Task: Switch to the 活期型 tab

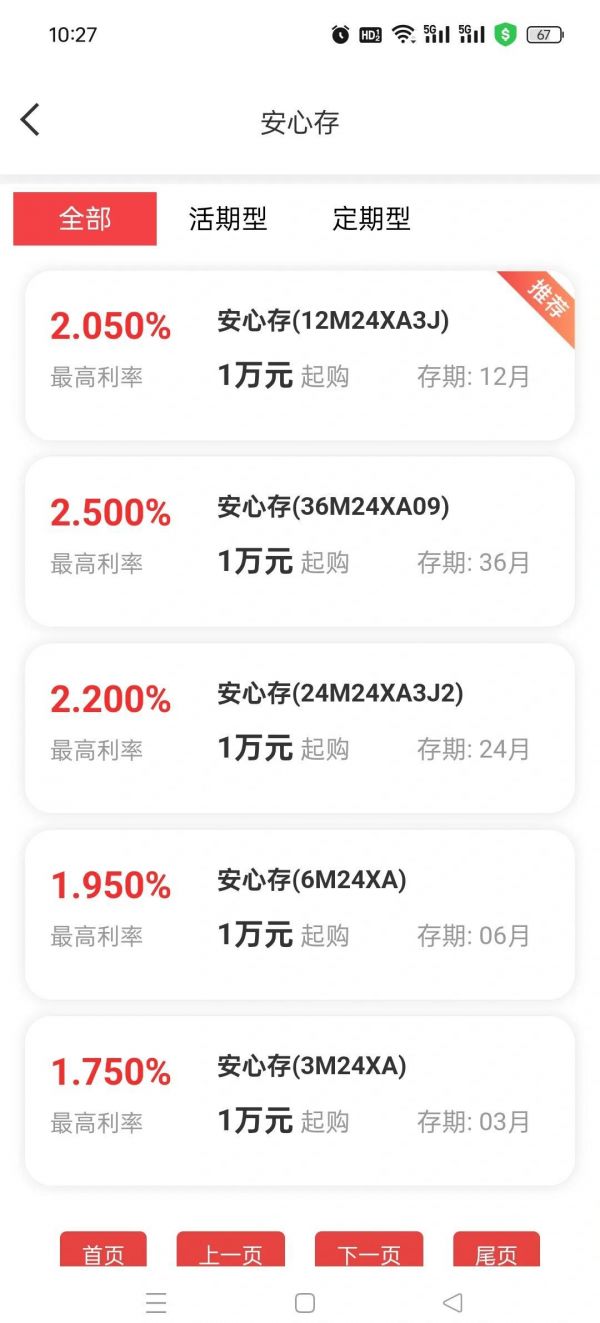Action: (x=228, y=218)
